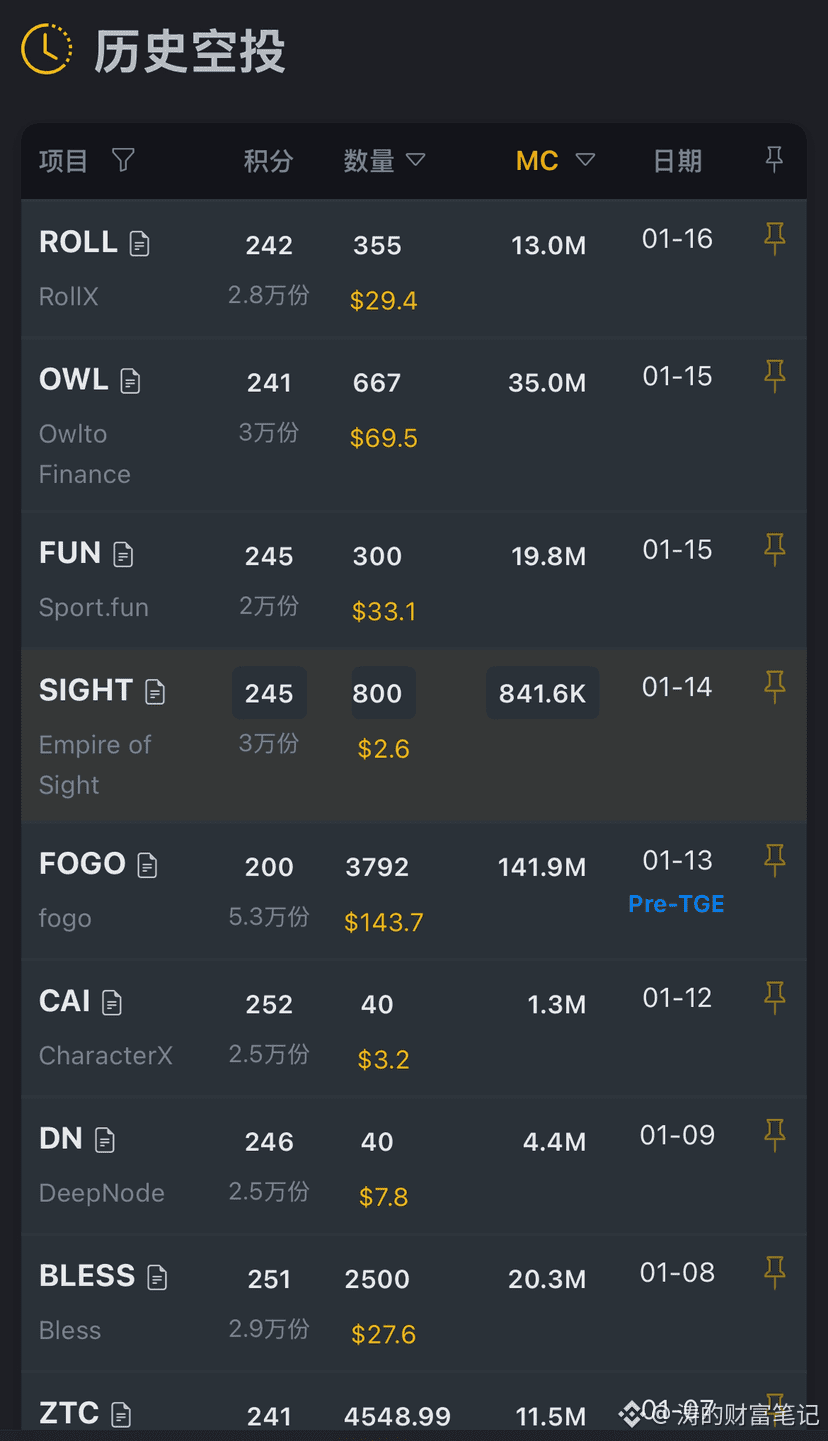Pin the CAI airdrop row
828x1441 pixels.
tap(774, 997)
